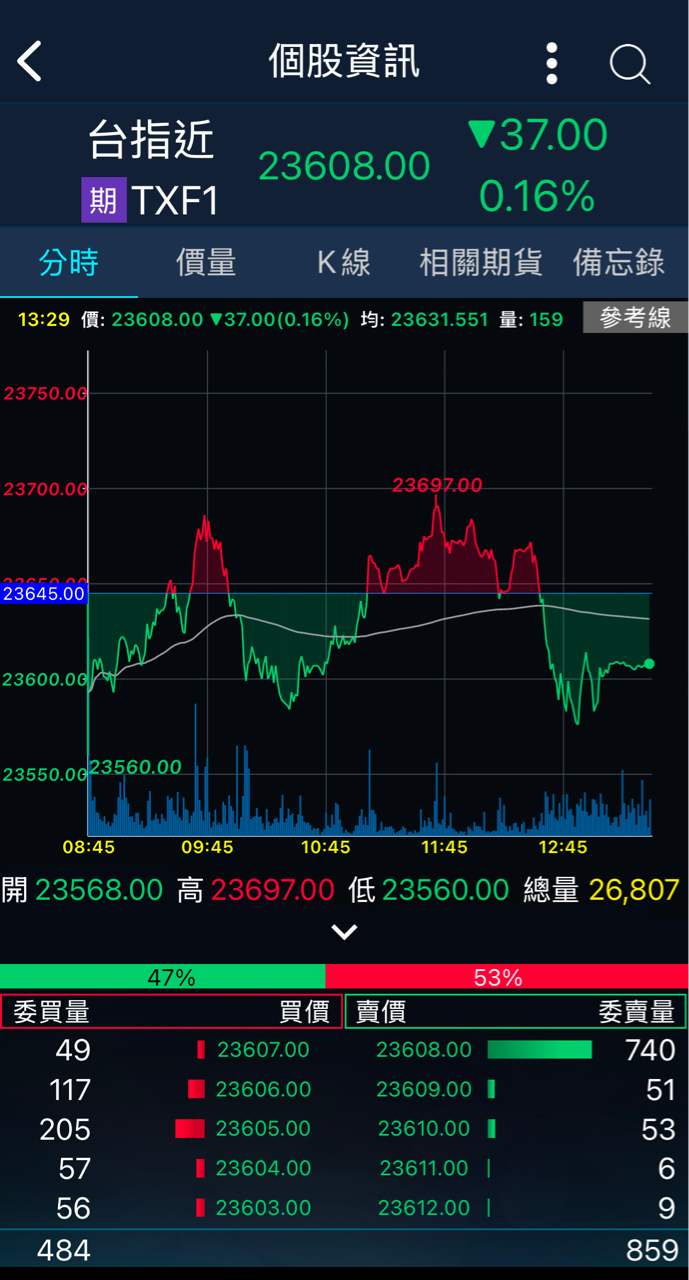
Task: Tap the 參考線 button
Action: tap(635, 318)
